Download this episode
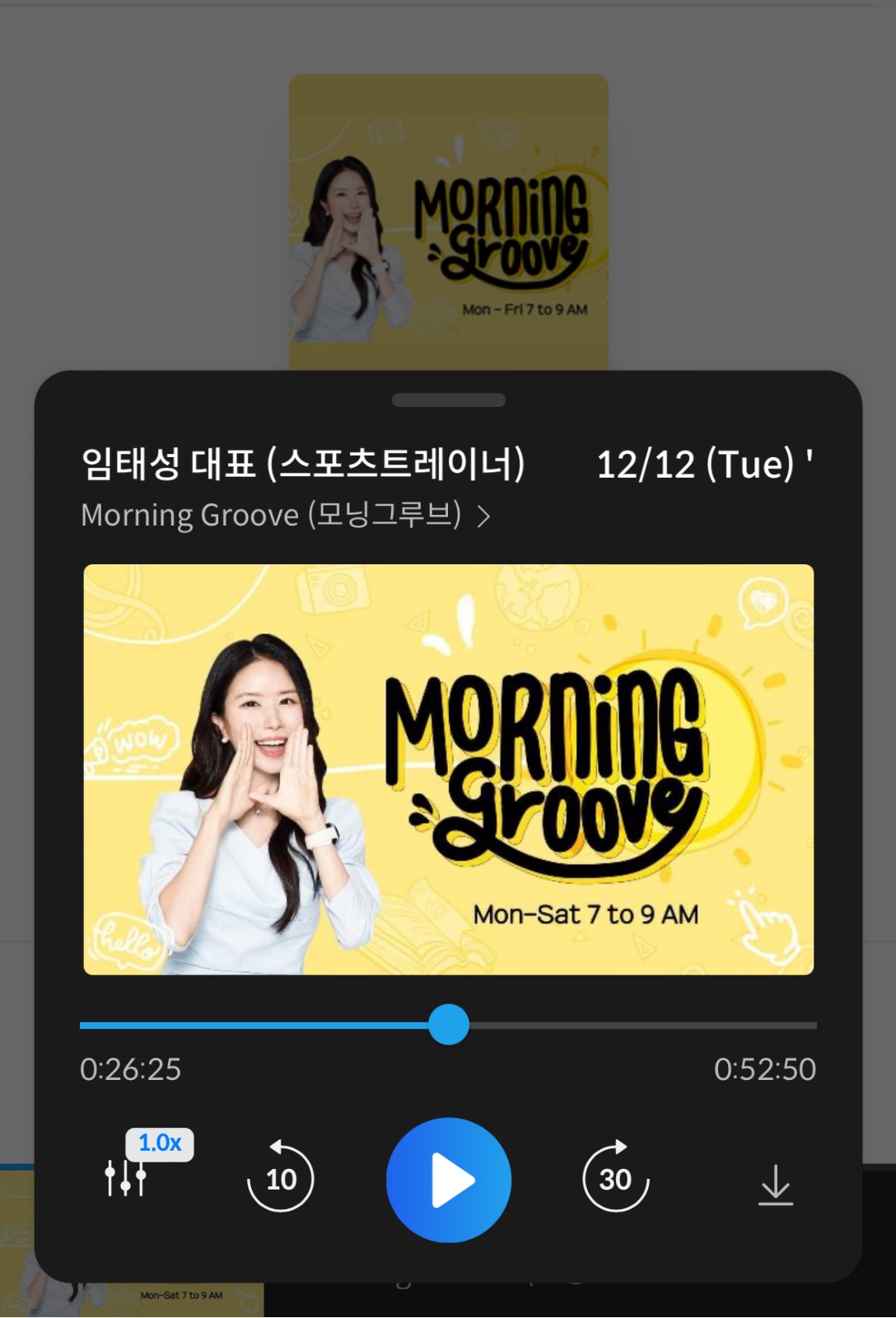This screenshot has width=896, height=1318. click(x=775, y=1185)
